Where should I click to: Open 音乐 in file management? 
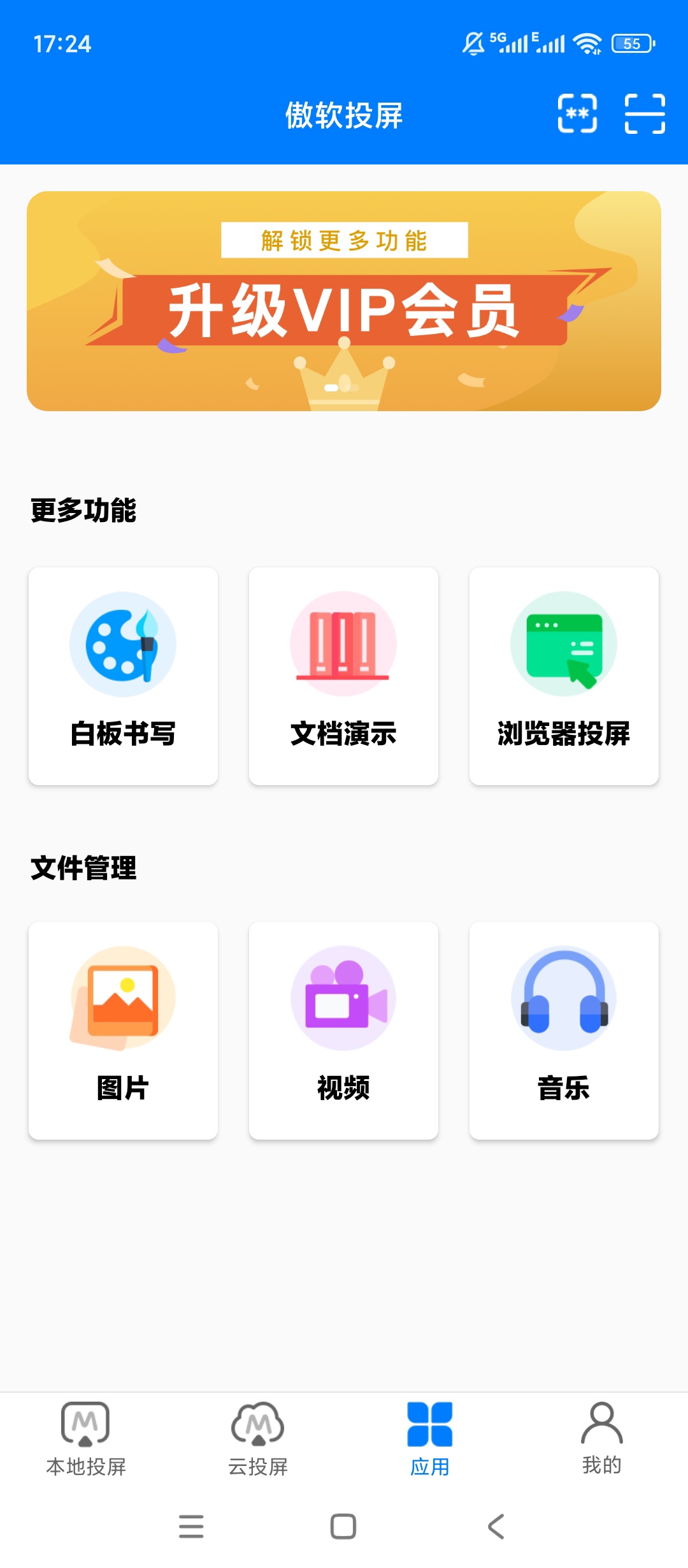click(x=564, y=1030)
